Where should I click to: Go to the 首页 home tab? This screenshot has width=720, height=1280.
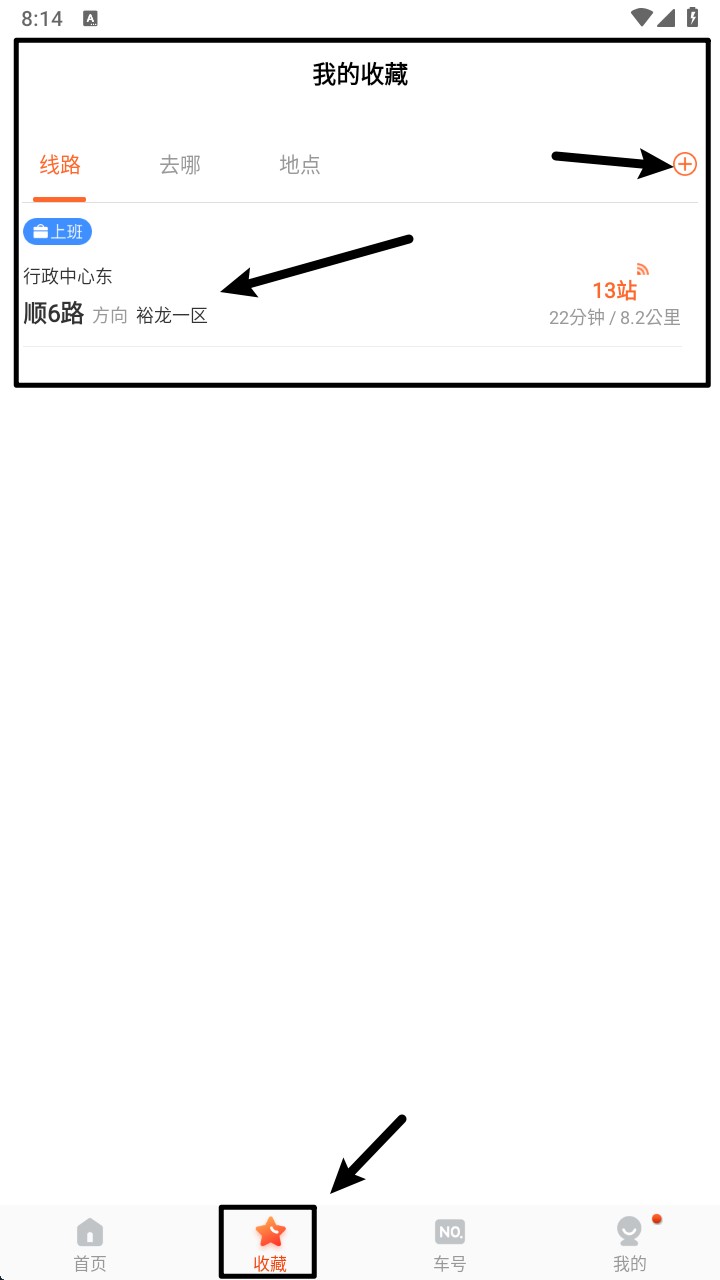pos(90,1243)
